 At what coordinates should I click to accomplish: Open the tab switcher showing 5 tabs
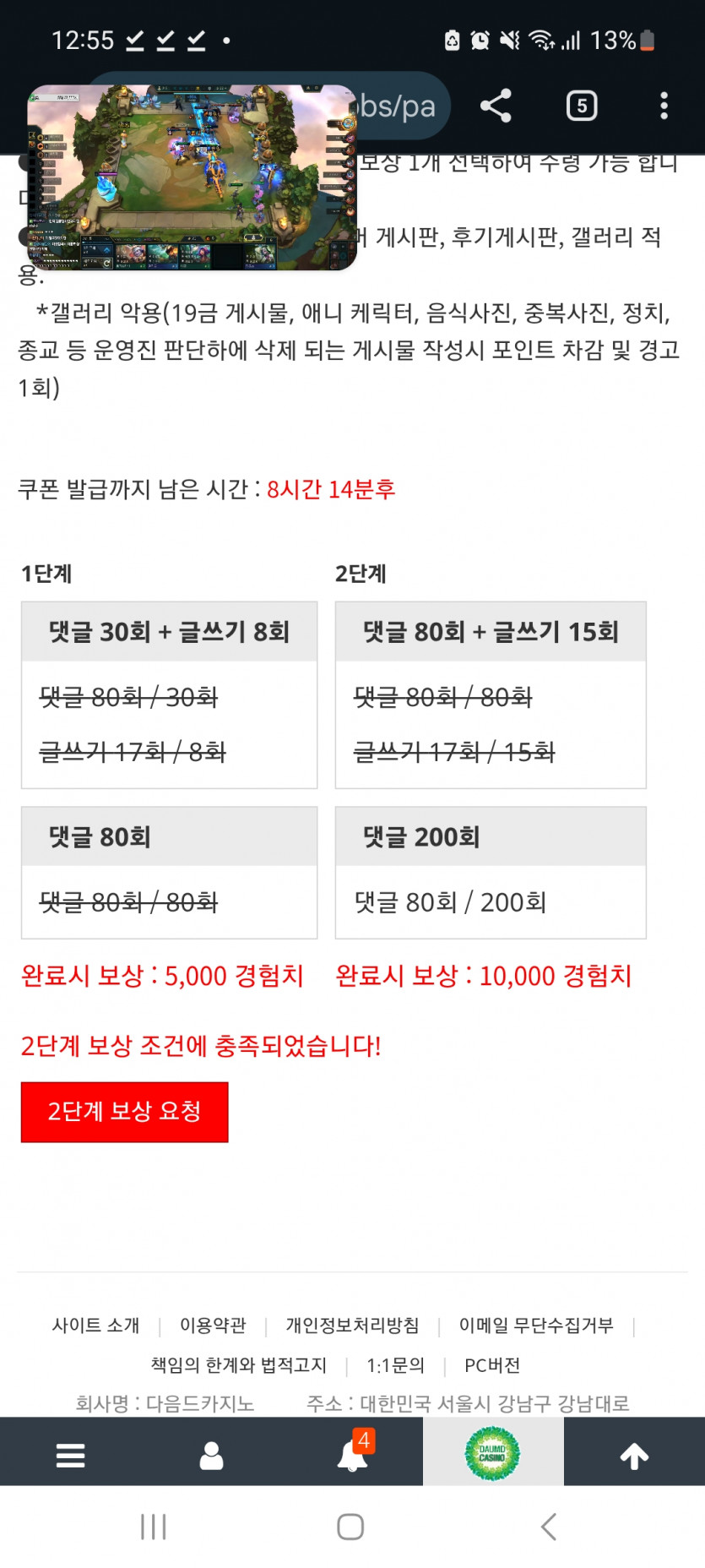[581, 105]
